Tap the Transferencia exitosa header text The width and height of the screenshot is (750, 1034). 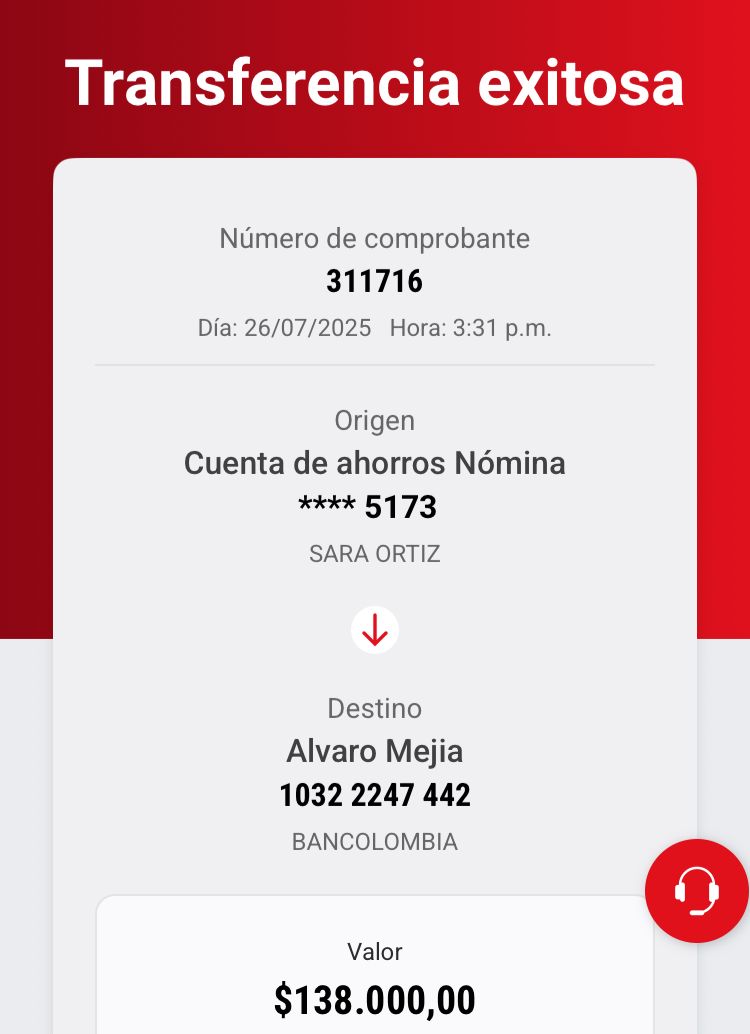(x=375, y=84)
